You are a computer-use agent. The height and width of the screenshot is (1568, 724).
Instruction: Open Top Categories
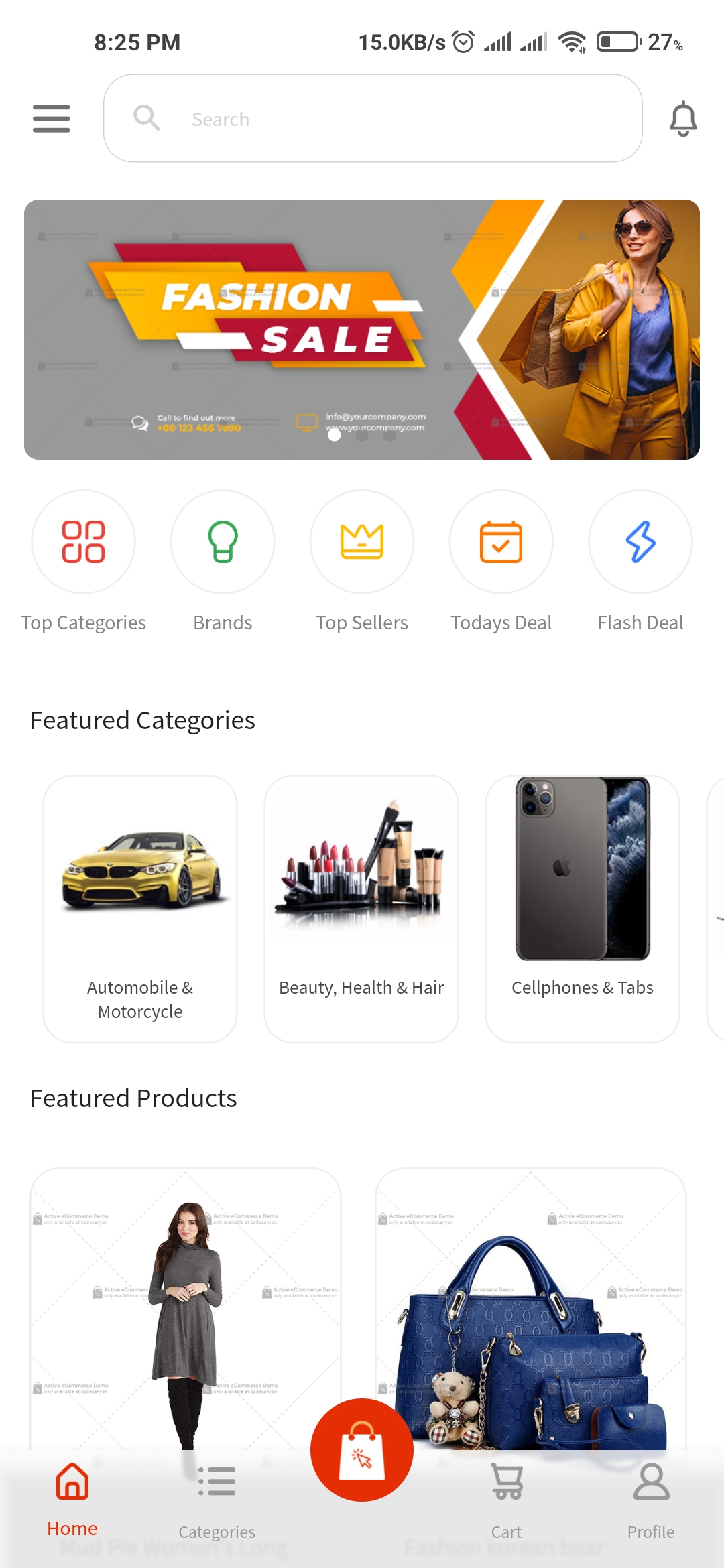click(x=83, y=542)
